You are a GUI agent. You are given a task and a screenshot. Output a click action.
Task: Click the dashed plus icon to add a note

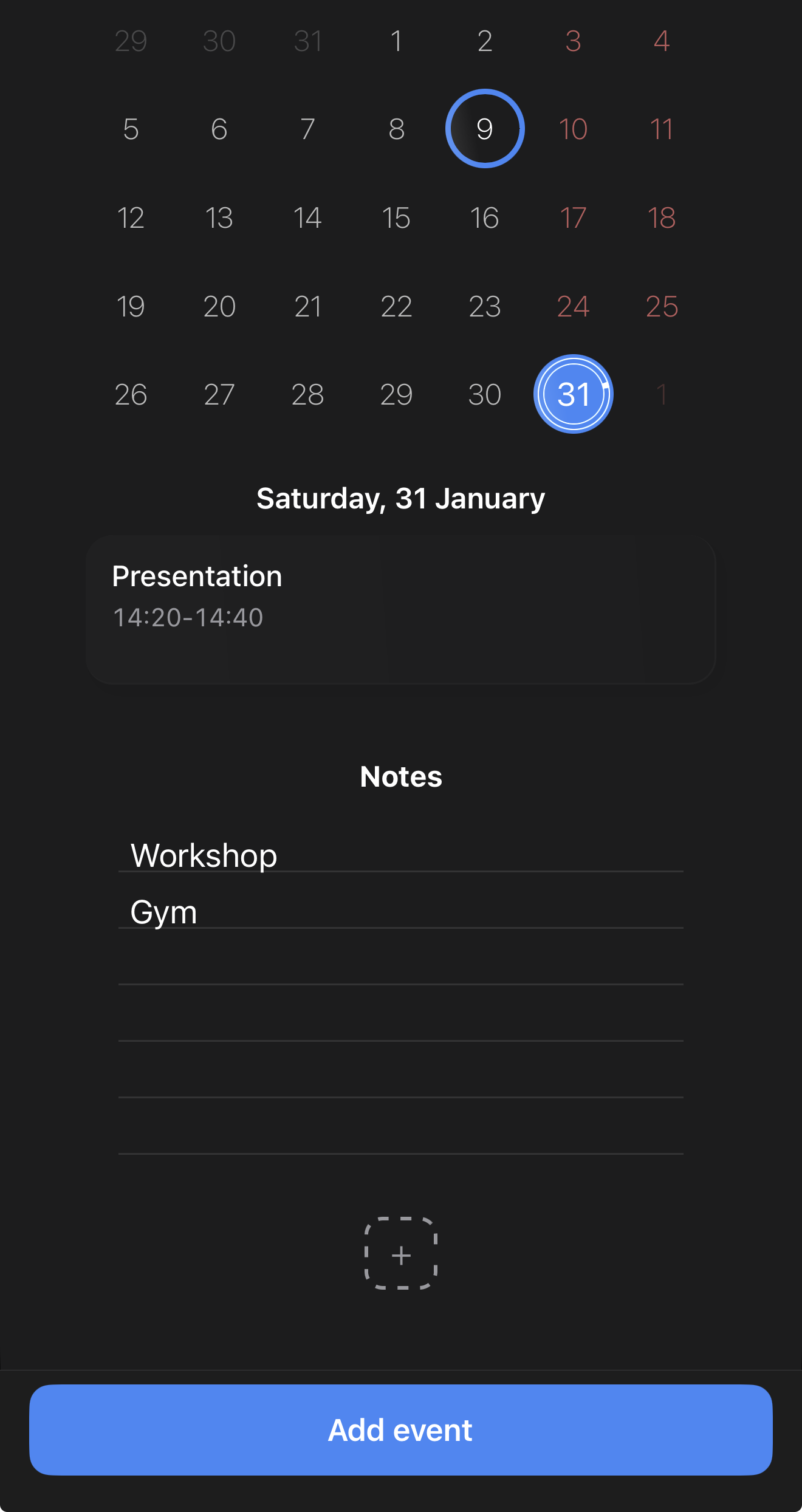click(400, 1255)
